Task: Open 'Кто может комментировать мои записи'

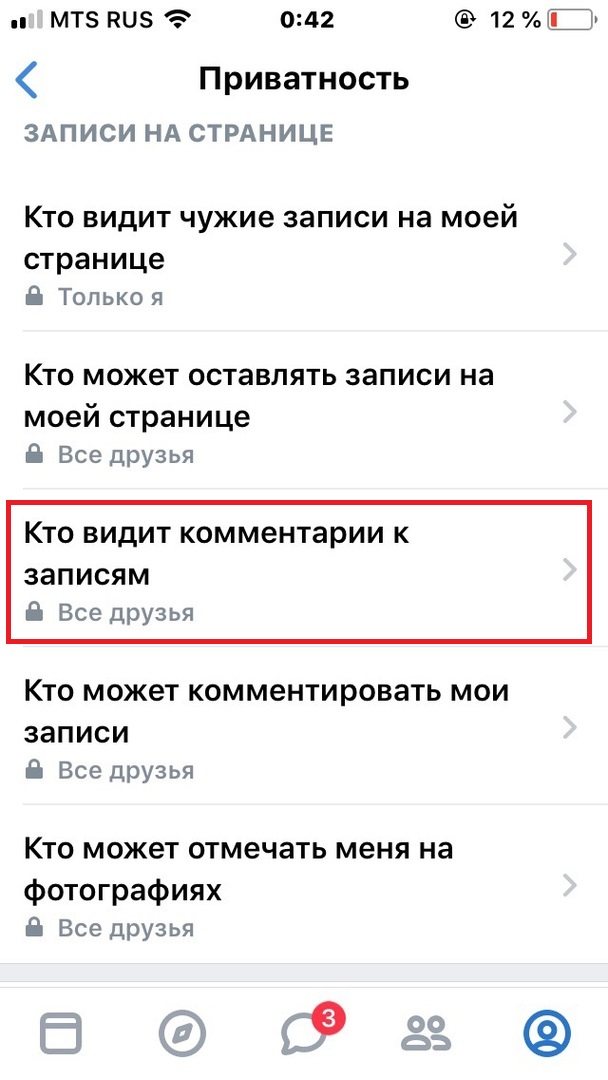Action: coord(300,728)
